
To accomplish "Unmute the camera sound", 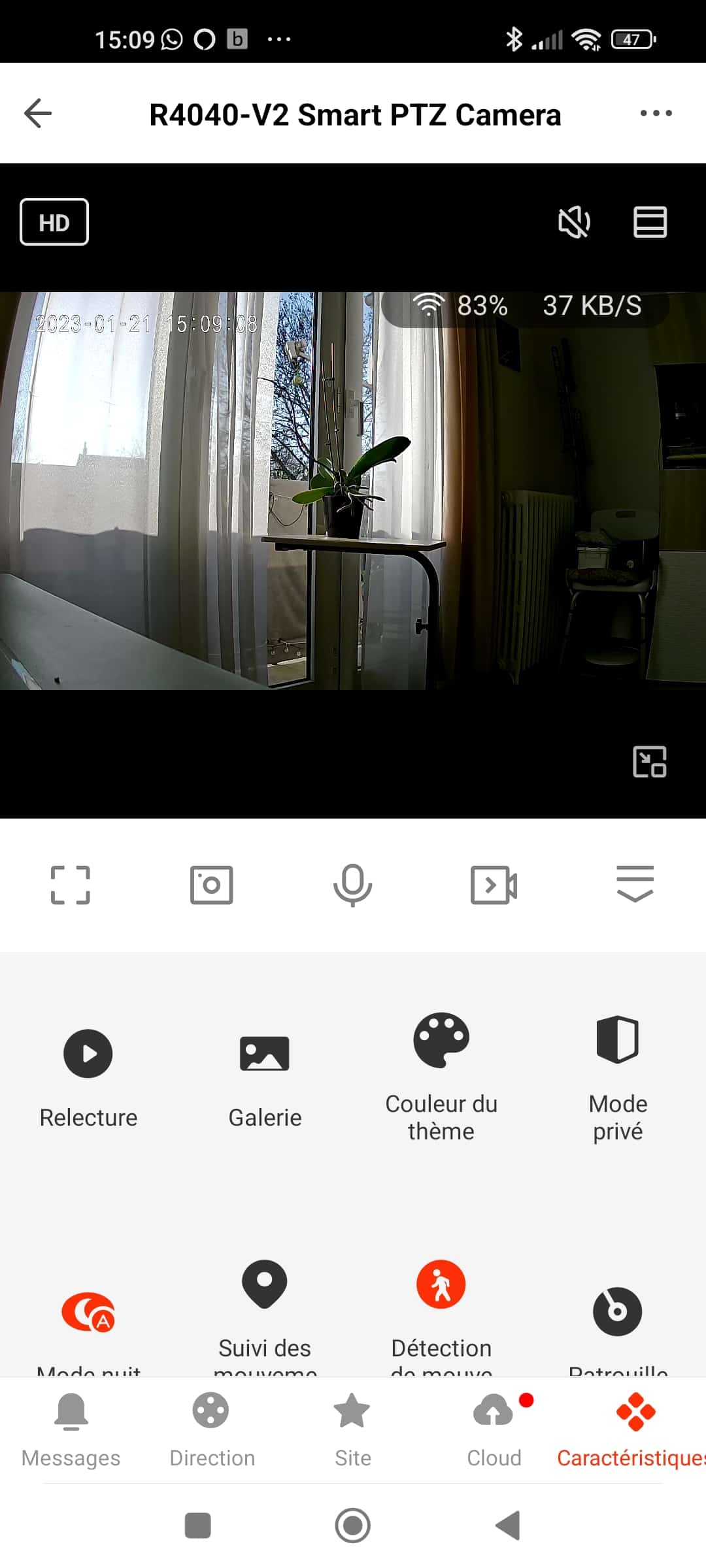I will (574, 222).
